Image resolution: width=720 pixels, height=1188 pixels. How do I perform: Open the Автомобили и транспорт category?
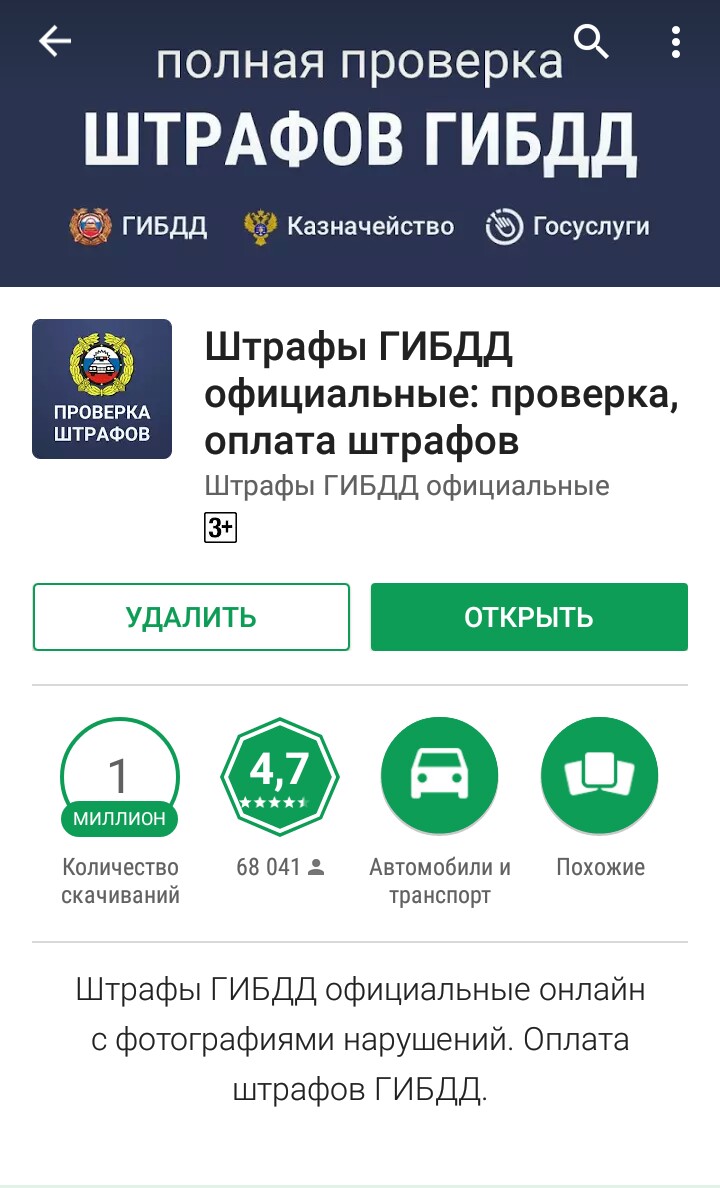coord(440,777)
